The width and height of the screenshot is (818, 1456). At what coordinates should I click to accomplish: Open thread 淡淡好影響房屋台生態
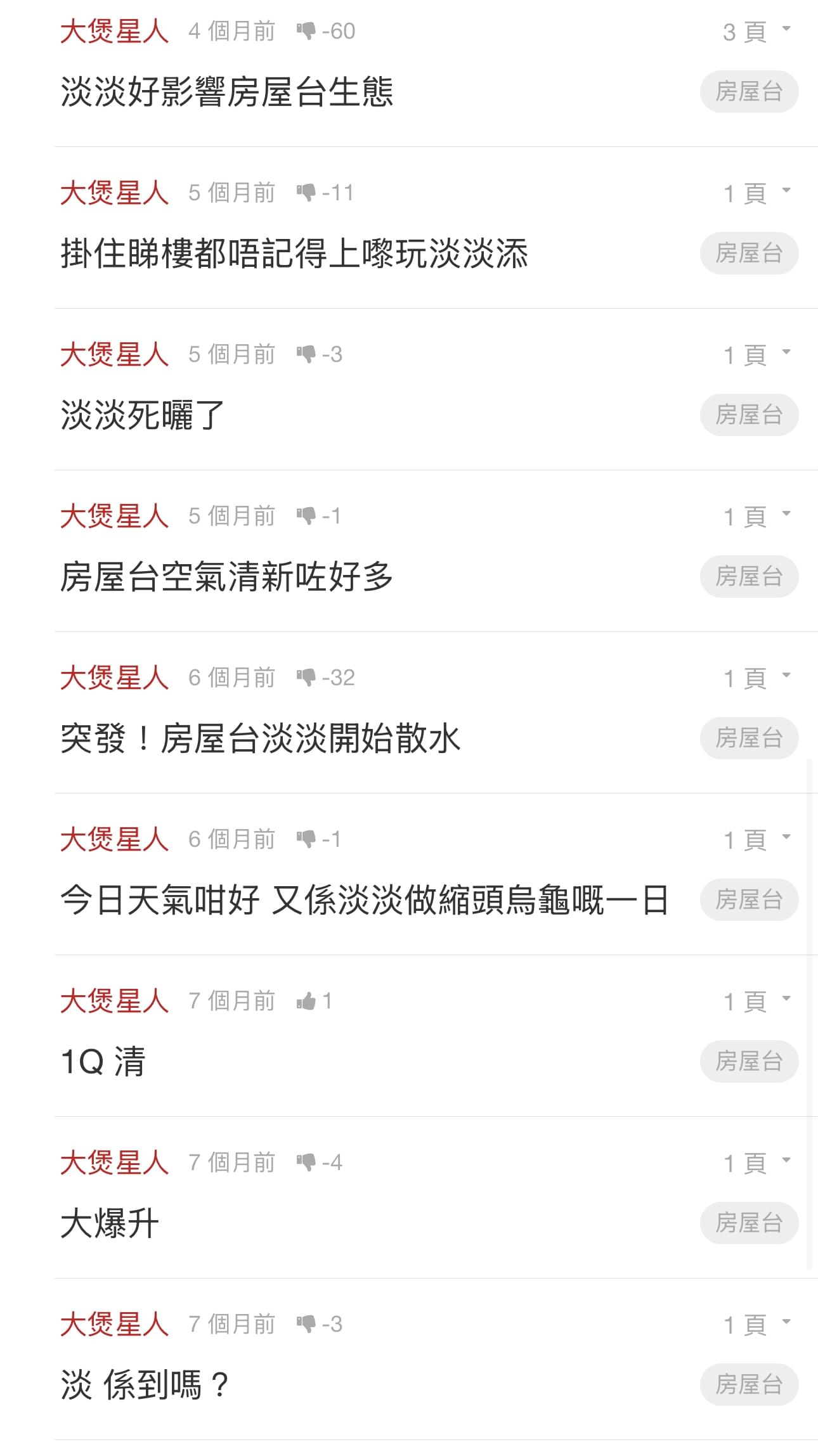[x=227, y=92]
